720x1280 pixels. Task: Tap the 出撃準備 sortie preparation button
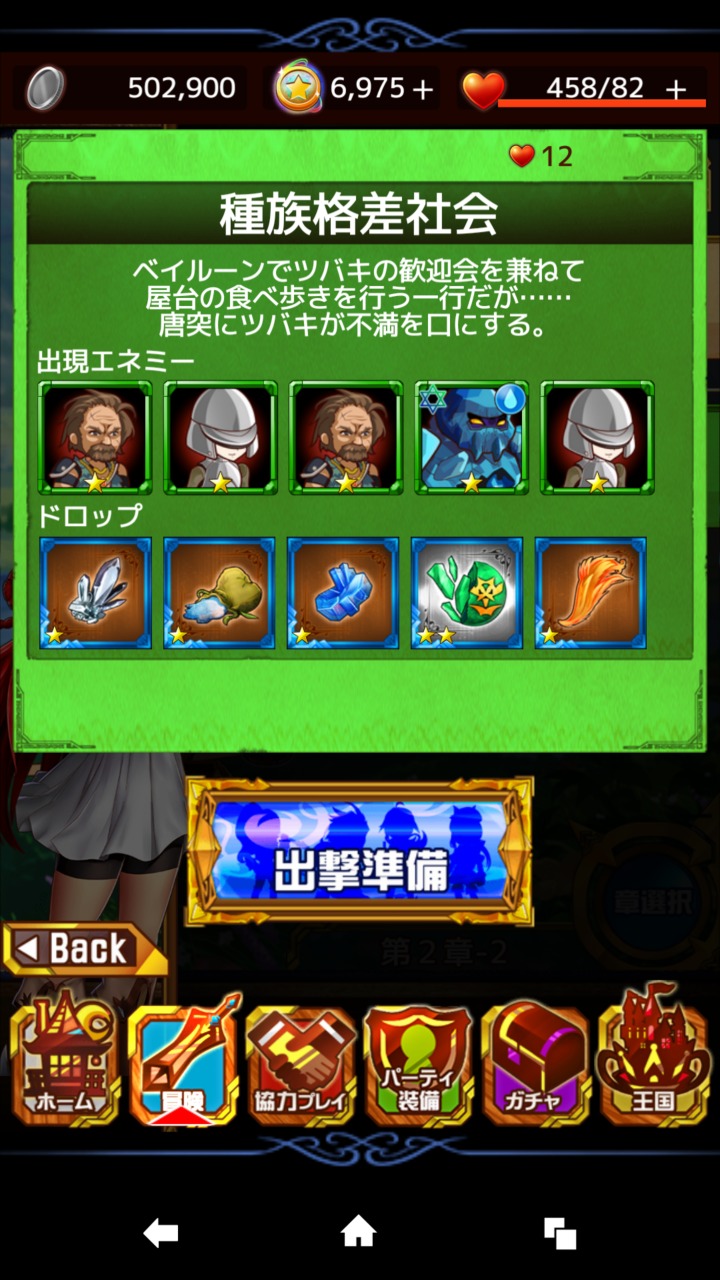coord(359,850)
